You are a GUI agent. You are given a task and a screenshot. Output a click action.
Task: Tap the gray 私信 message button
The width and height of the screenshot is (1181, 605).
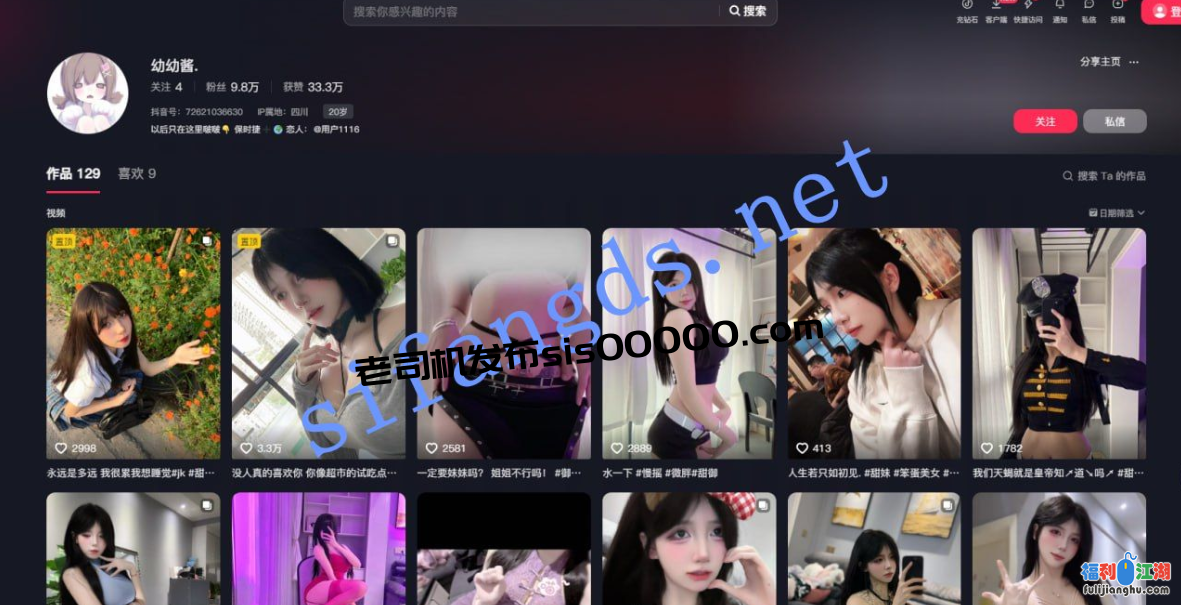click(x=1114, y=121)
